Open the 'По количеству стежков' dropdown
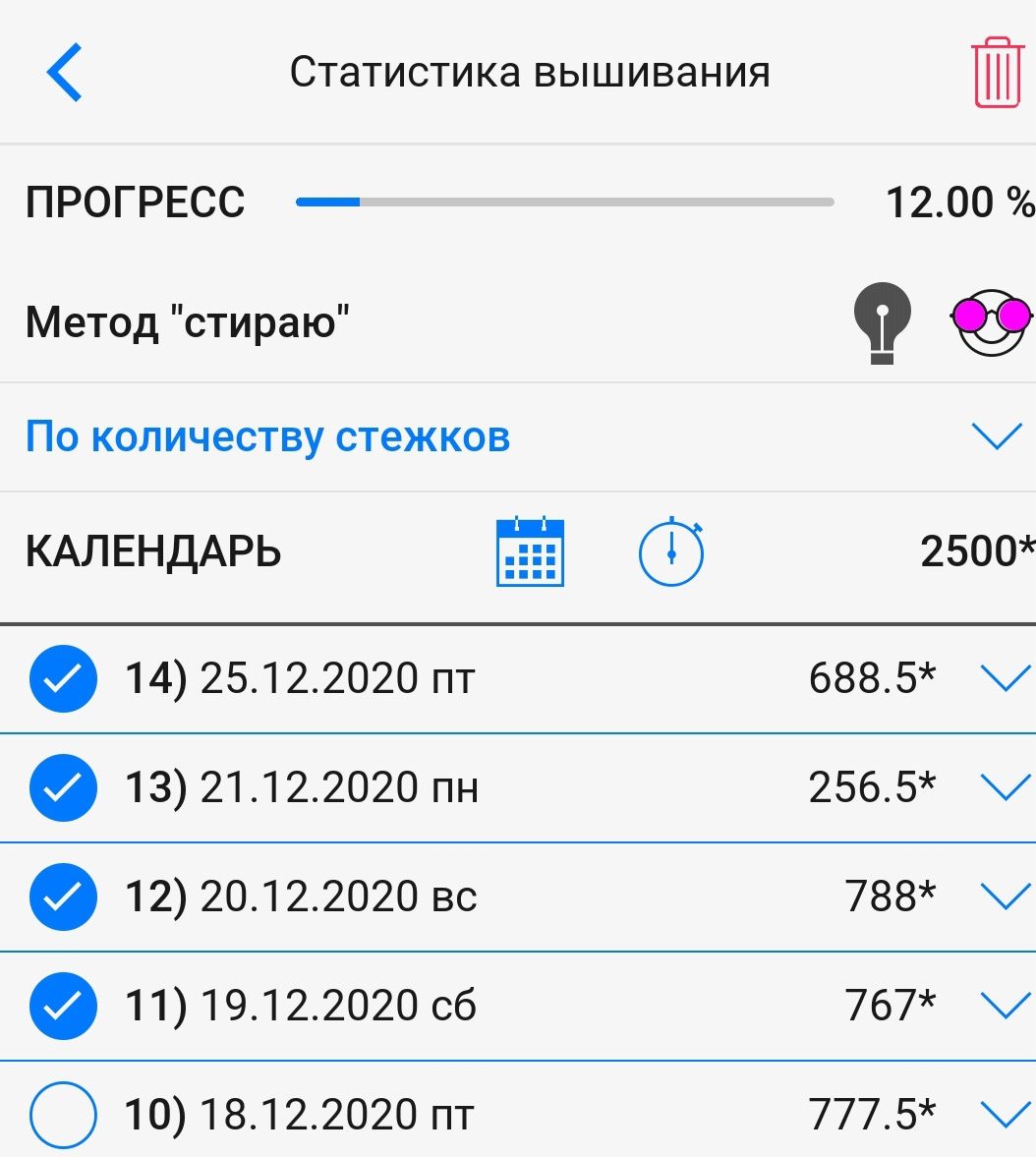Viewport: 1036px width, 1157px height. tap(996, 436)
